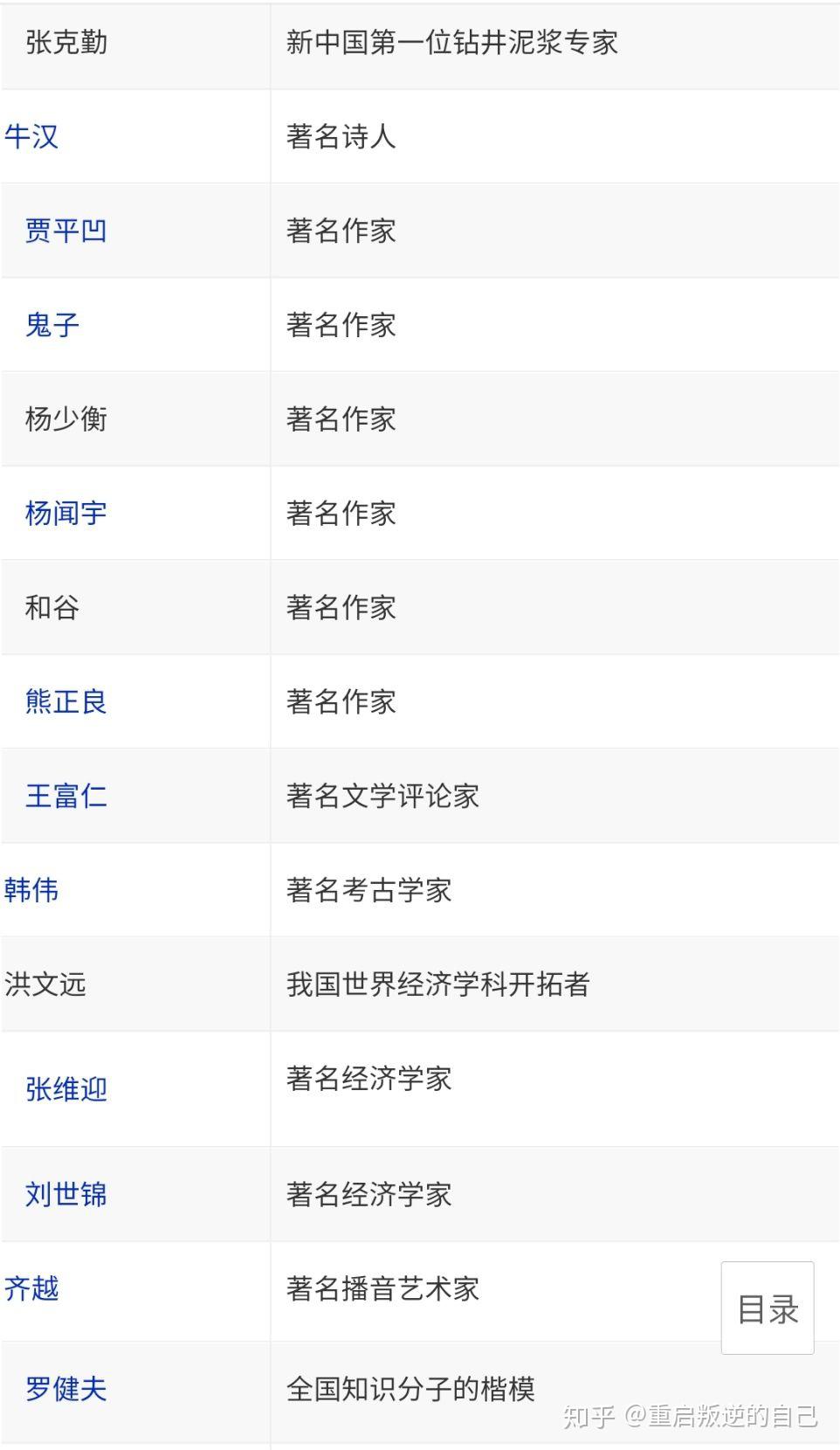Open the 牛汉 link
This screenshot has height=1450, width=840.
pos(31,136)
